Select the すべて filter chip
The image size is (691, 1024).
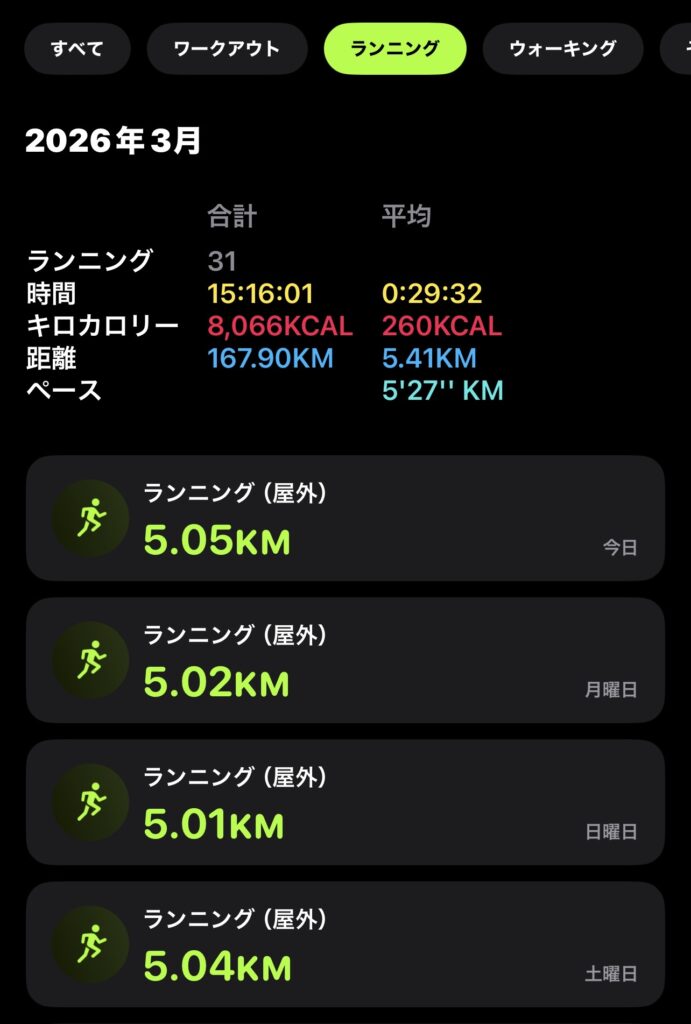(x=77, y=49)
